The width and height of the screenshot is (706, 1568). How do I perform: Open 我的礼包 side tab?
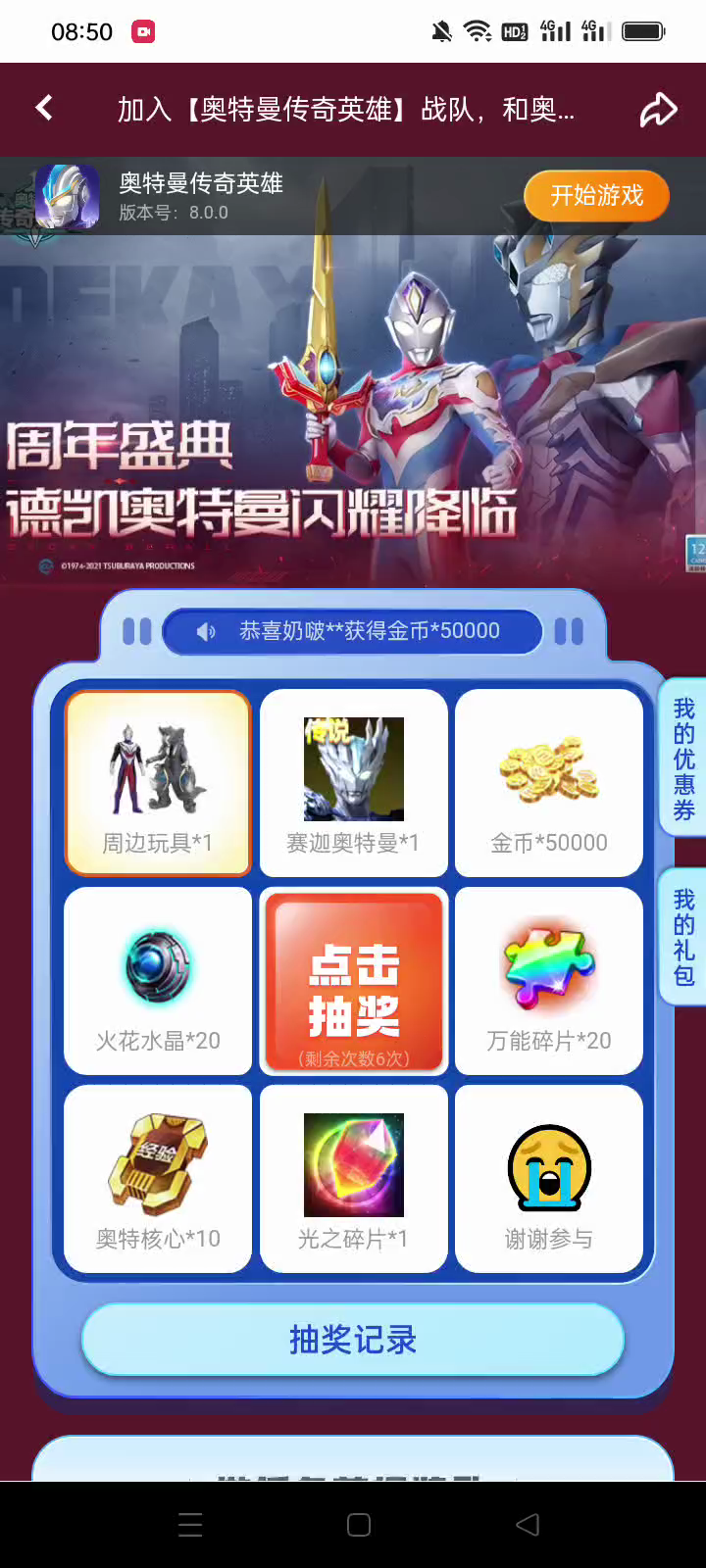tap(683, 937)
